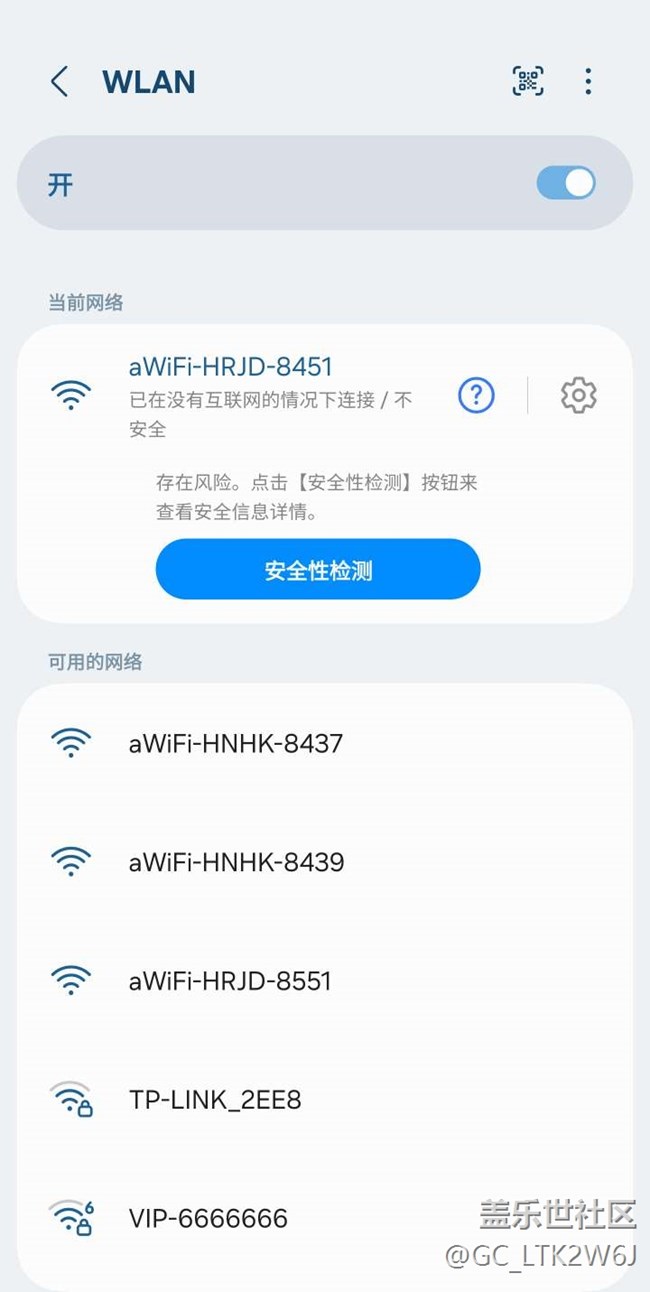The width and height of the screenshot is (650, 1292).
Task: Open the QR code scanner
Action: click(x=528, y=81)
